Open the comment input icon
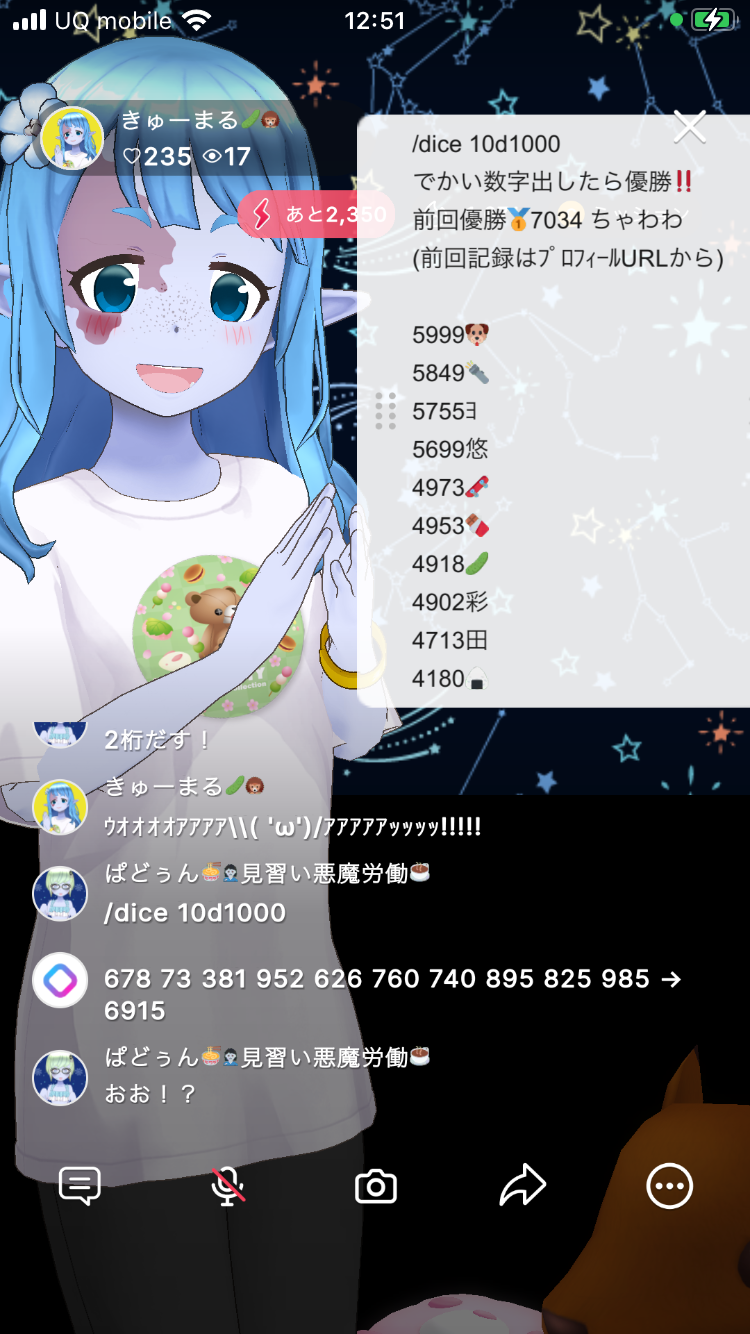 (x=80, y=1186)
